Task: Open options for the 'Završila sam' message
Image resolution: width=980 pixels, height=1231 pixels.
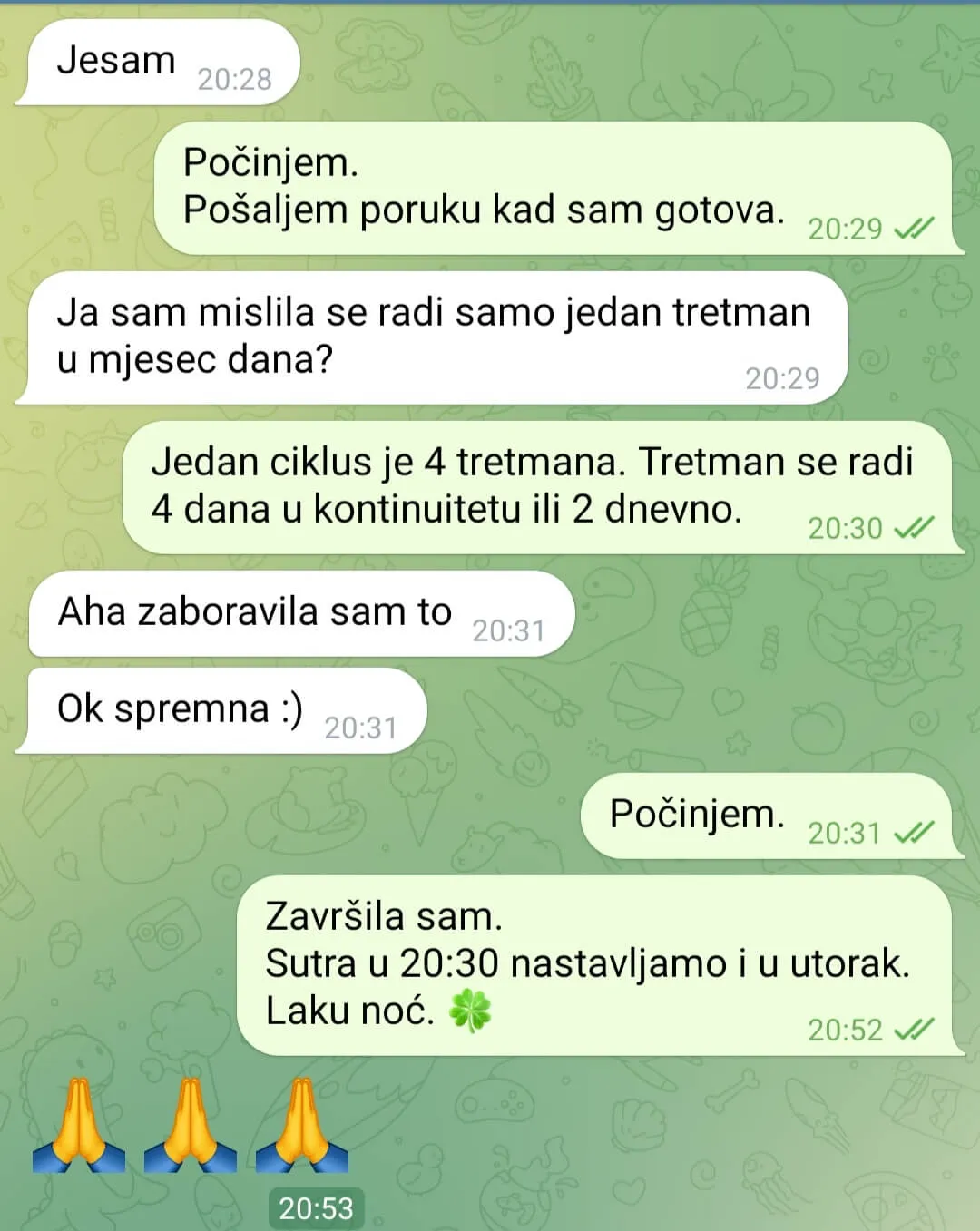Action: point(594,964)
